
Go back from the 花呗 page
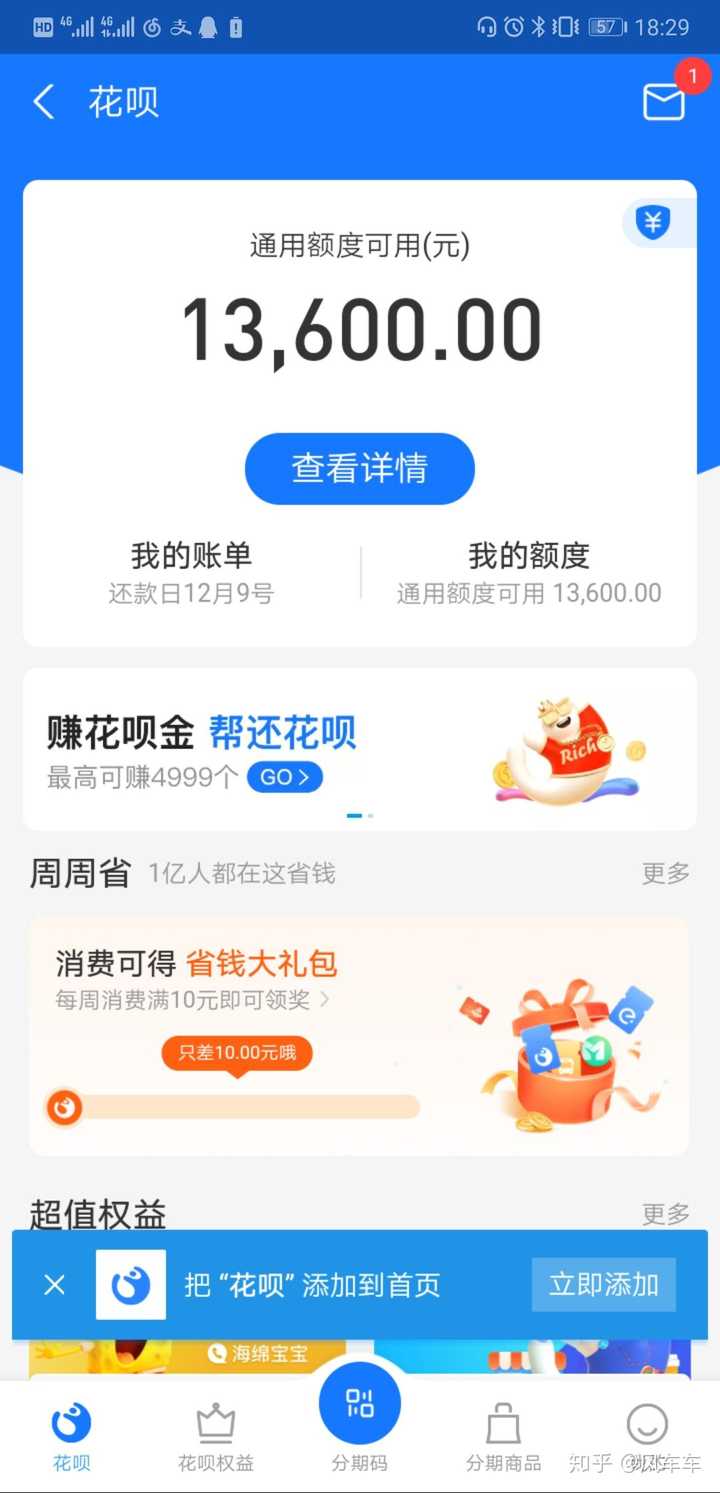pyautogui.click(x=44, y=102)
